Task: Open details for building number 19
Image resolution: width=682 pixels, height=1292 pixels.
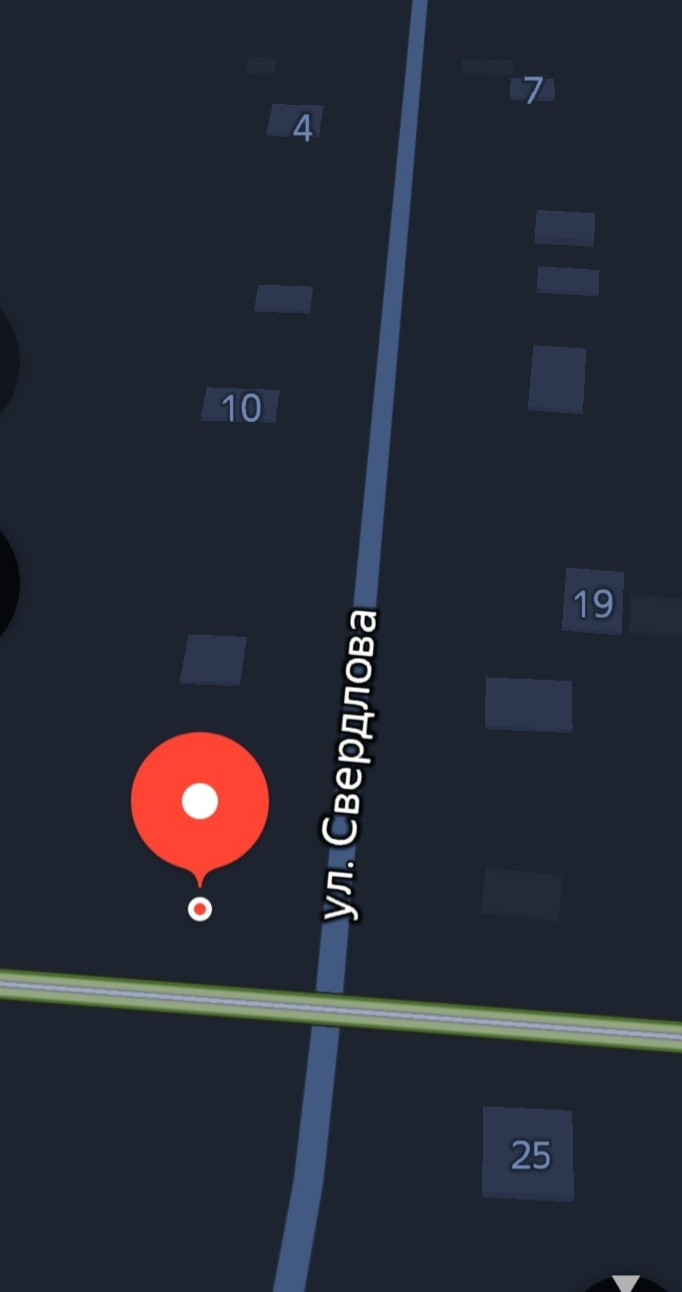Action: (x=593, y=603)
